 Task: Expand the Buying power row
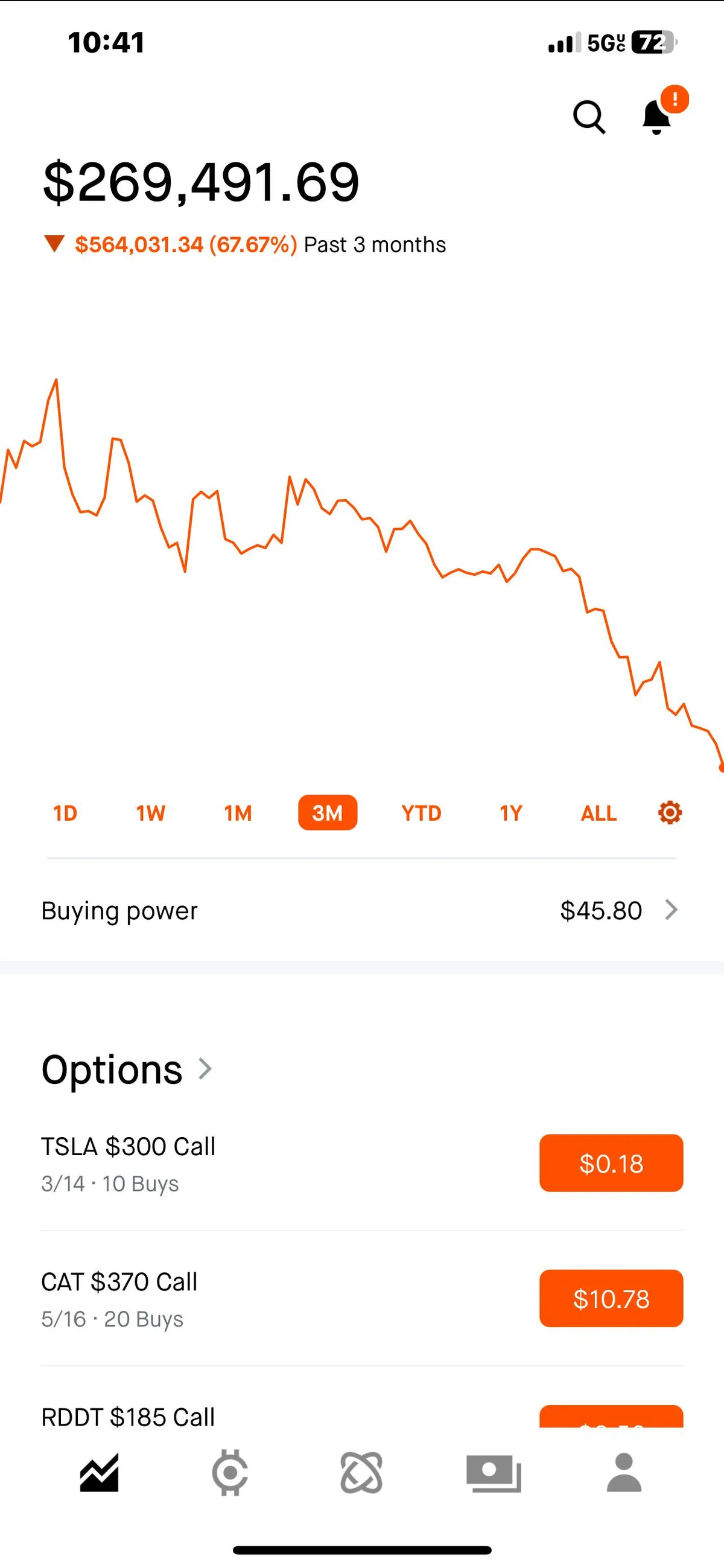click(362, 910)
